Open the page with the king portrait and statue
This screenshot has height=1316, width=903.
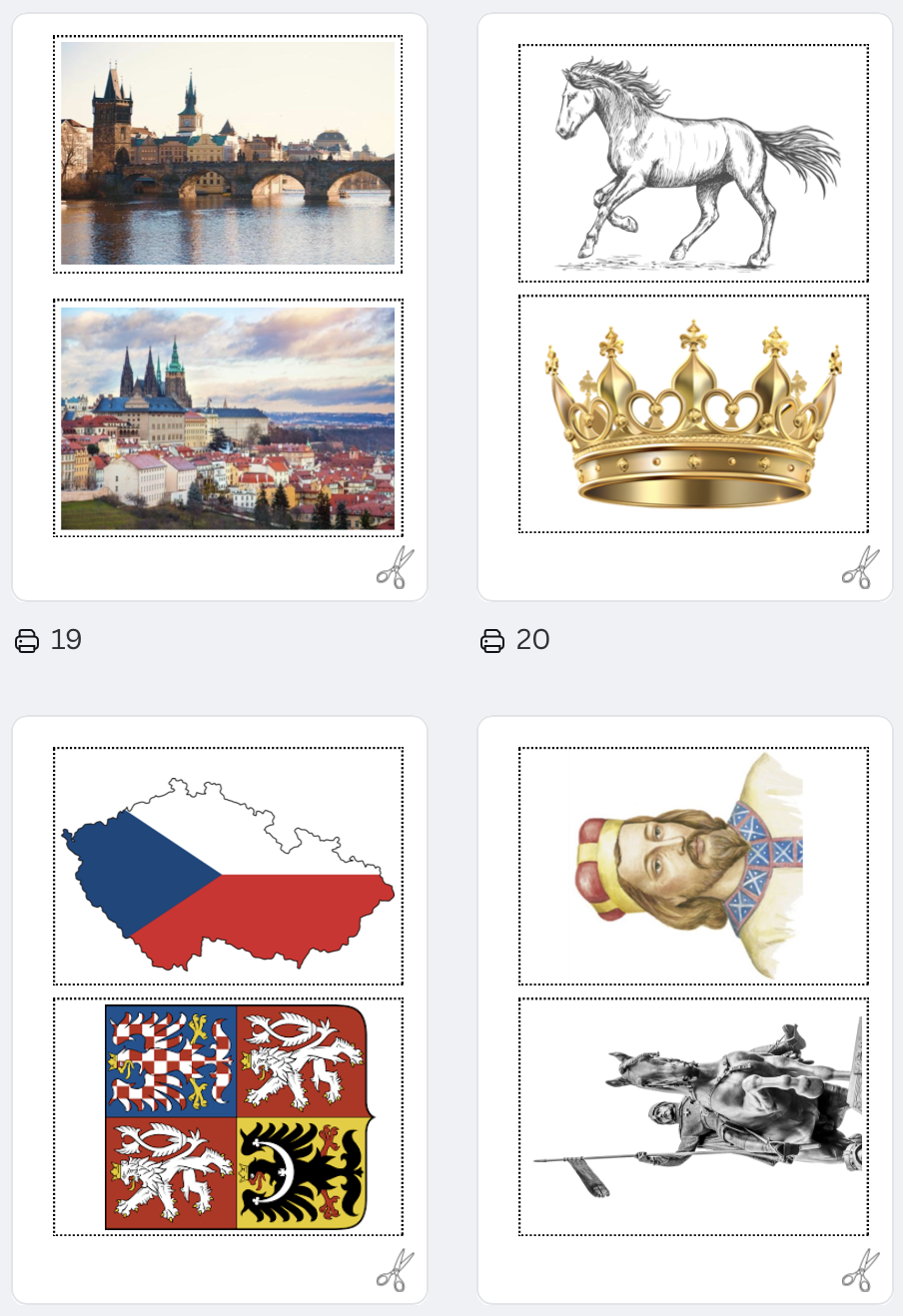coord(685,1008)
